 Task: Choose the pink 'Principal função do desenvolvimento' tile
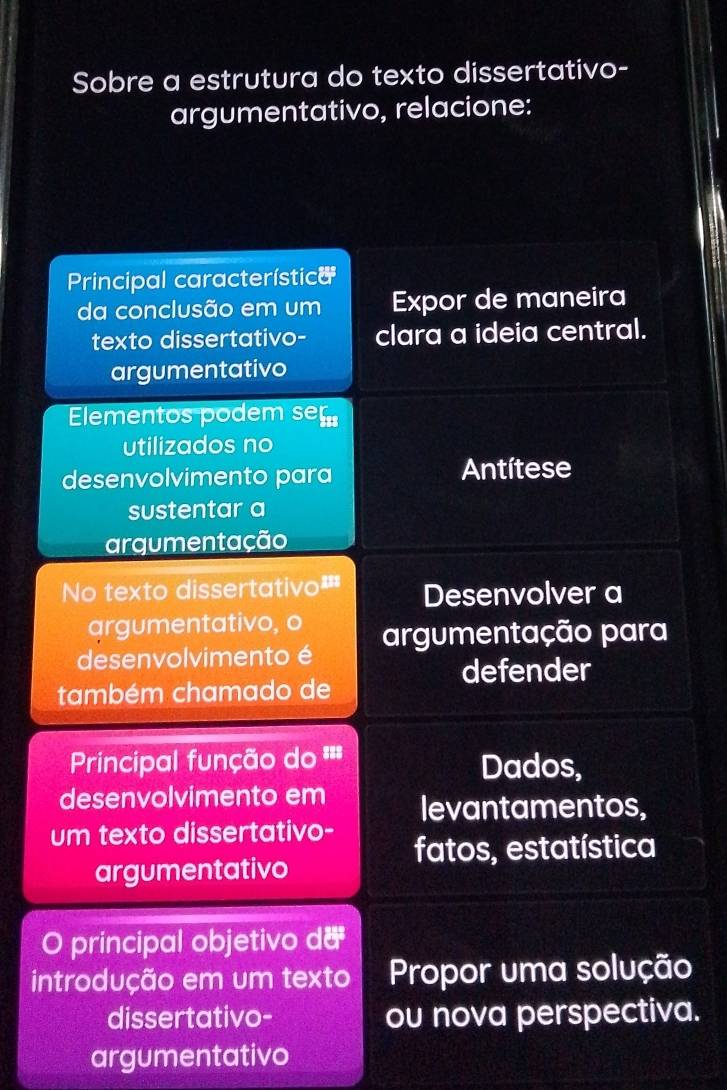coord(195,815)
